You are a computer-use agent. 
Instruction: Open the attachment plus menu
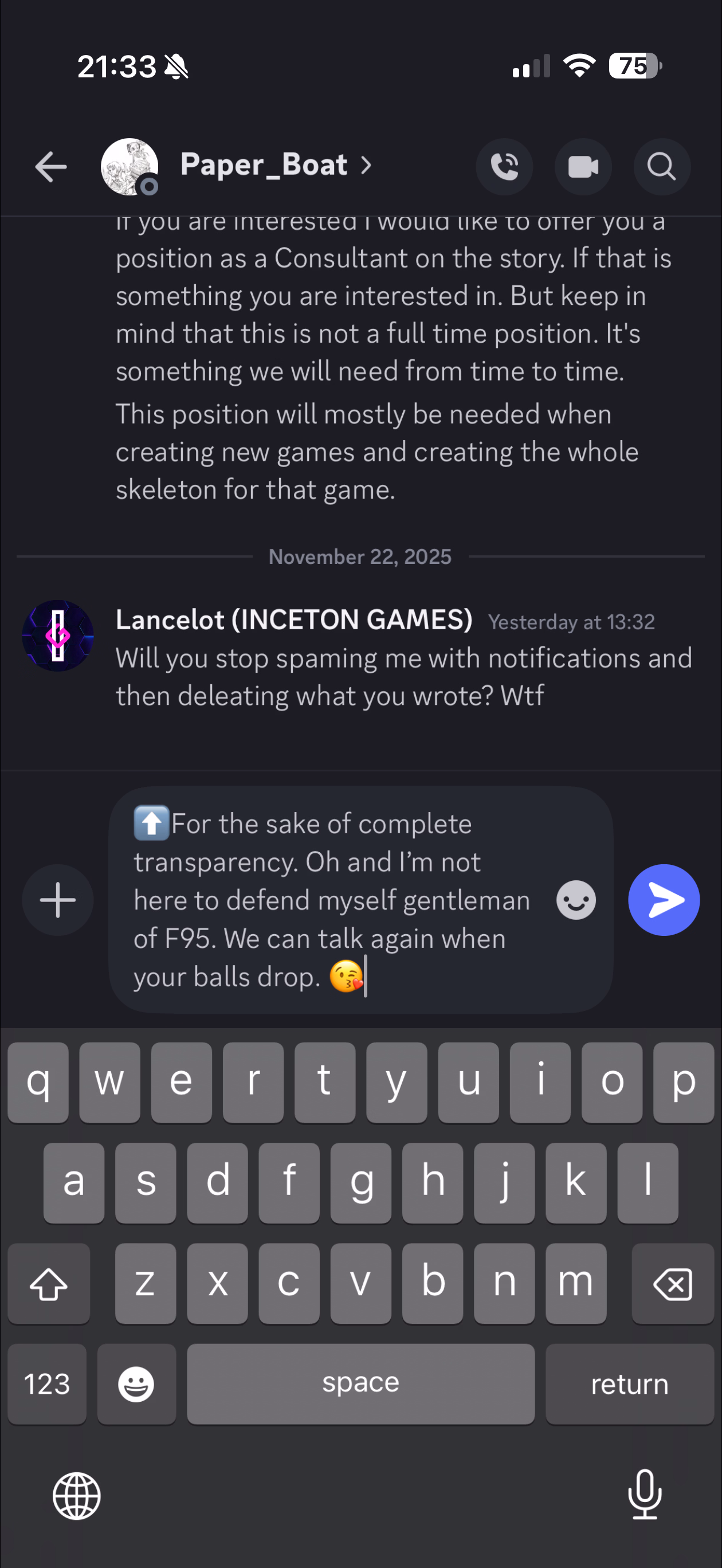[x=58, y=900]
